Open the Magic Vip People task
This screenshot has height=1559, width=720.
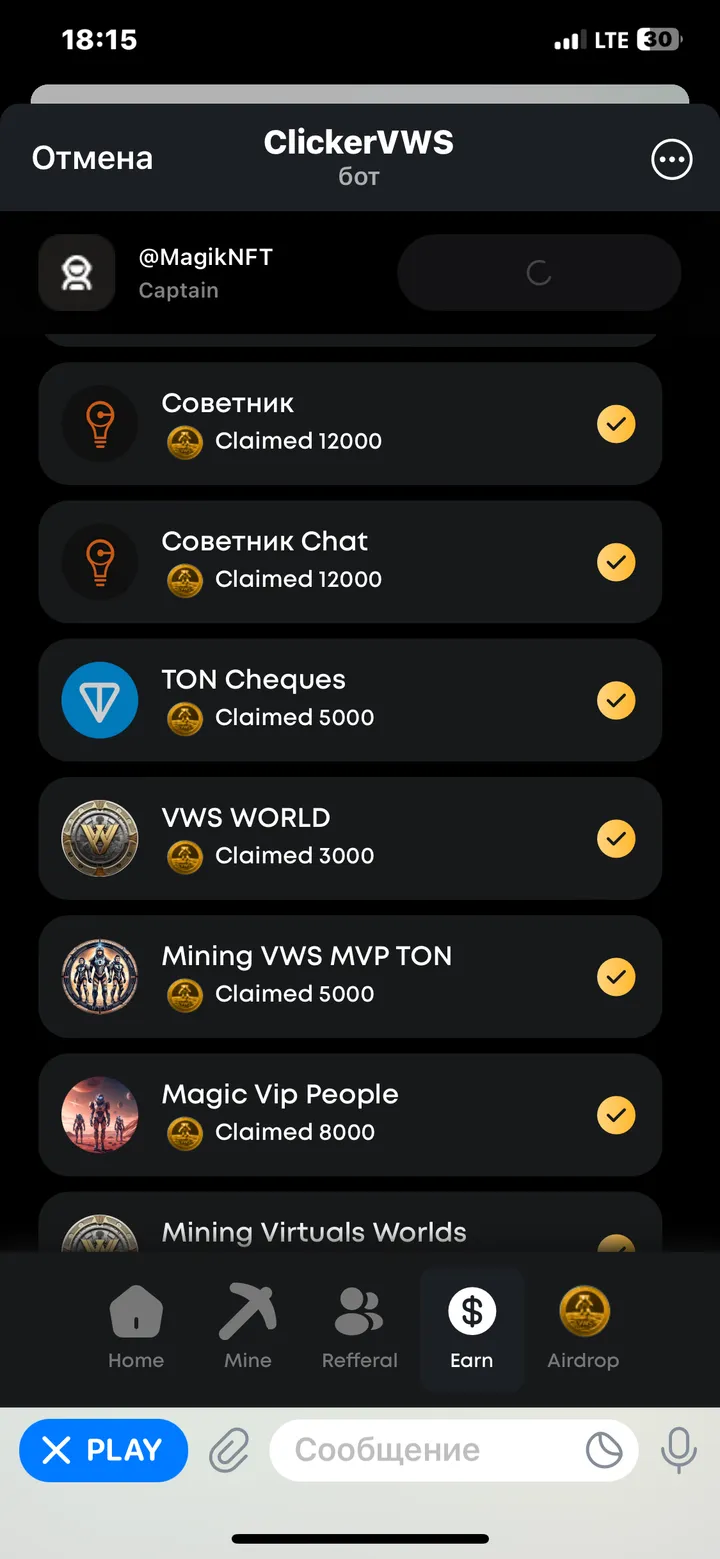[350, 1113]
